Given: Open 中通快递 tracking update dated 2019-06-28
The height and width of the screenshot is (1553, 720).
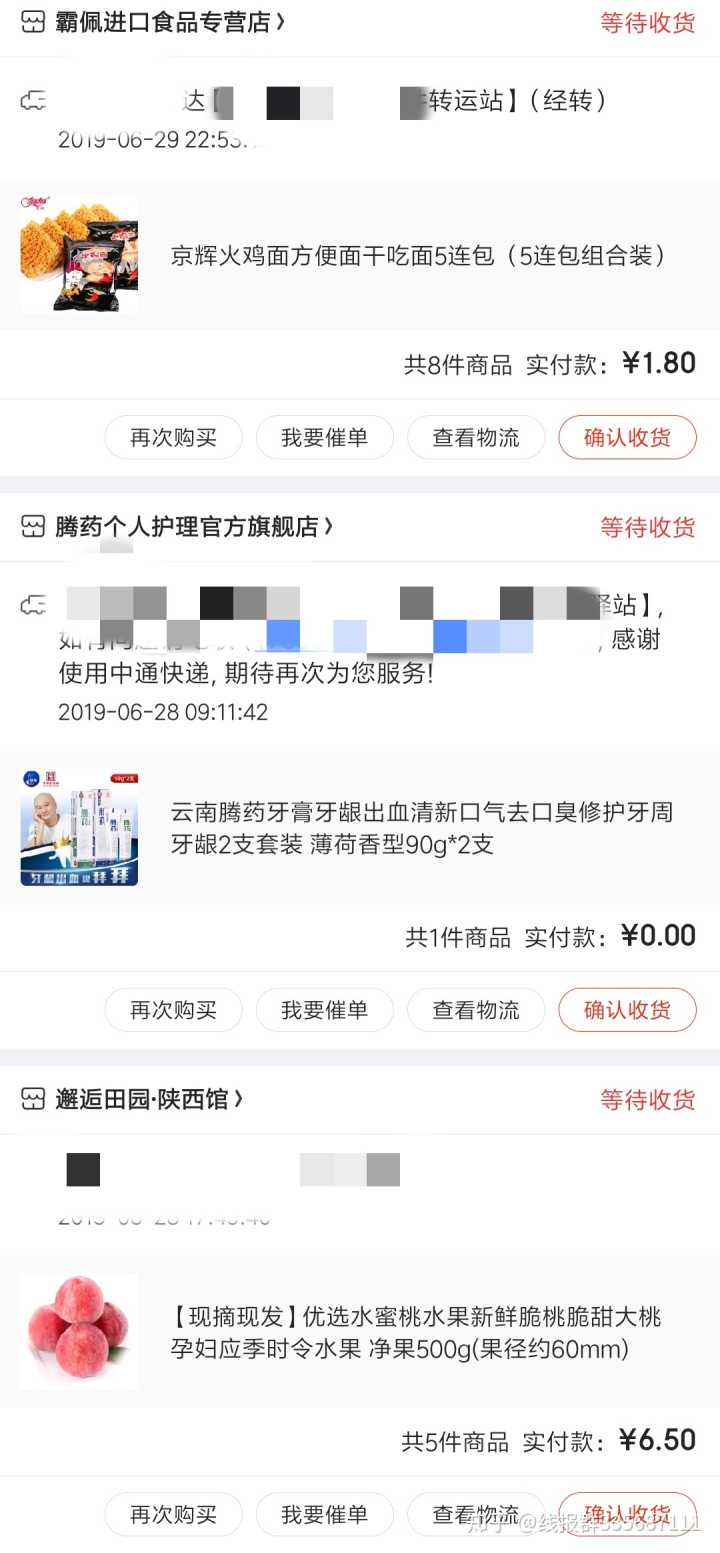Looking at the screenshot, I should 360,656.
